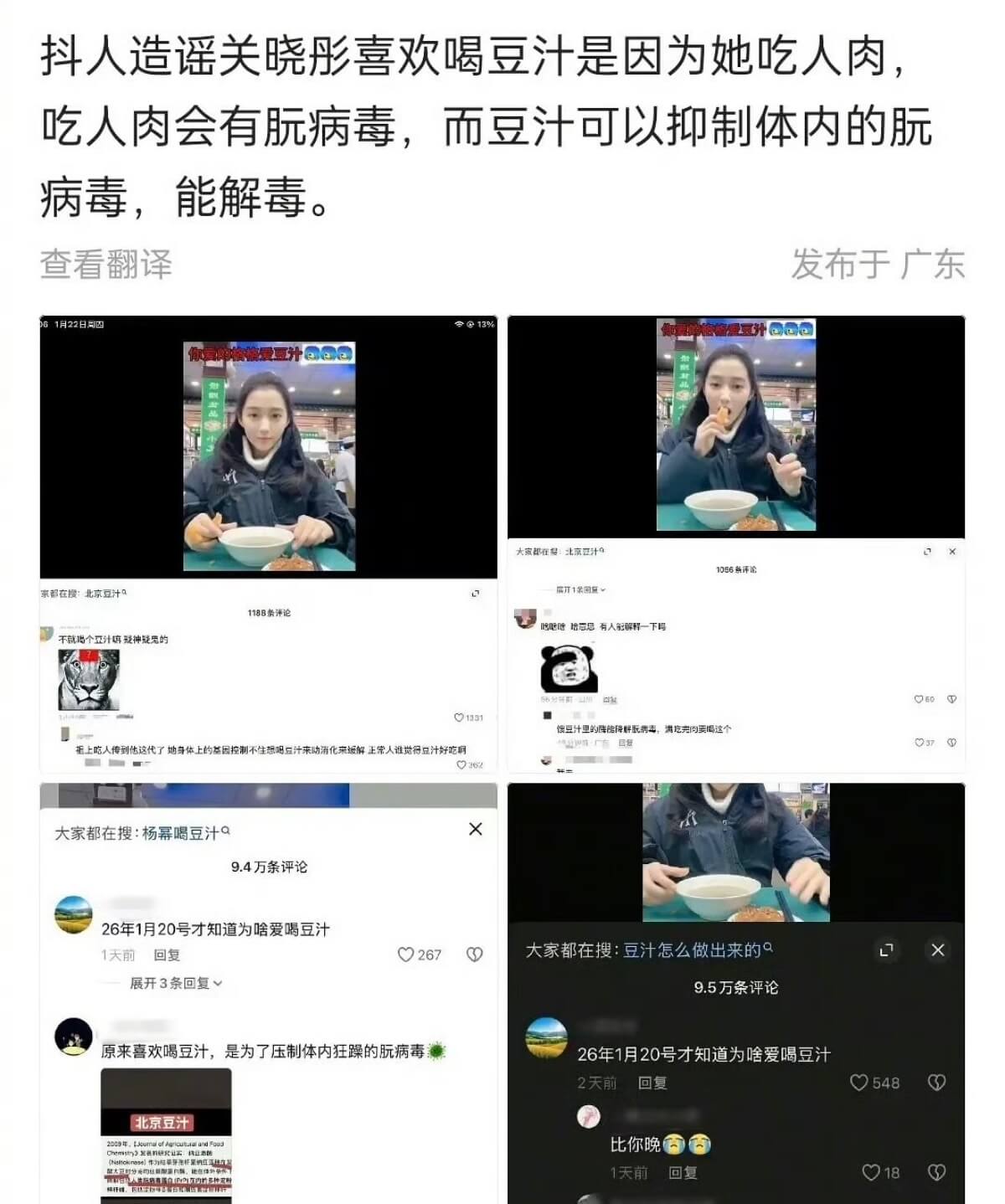
Task: Open the post image showing 1188条评论
Action: pyautogui.click(x=268, y=544)
